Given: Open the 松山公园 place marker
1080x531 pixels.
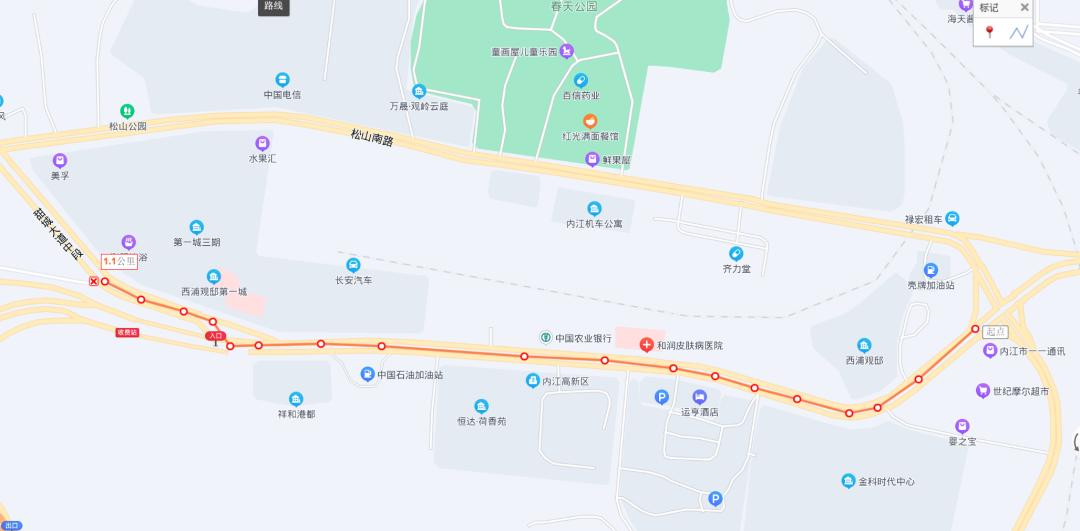Looking at the screenshot, I should [x=127, y=111].
